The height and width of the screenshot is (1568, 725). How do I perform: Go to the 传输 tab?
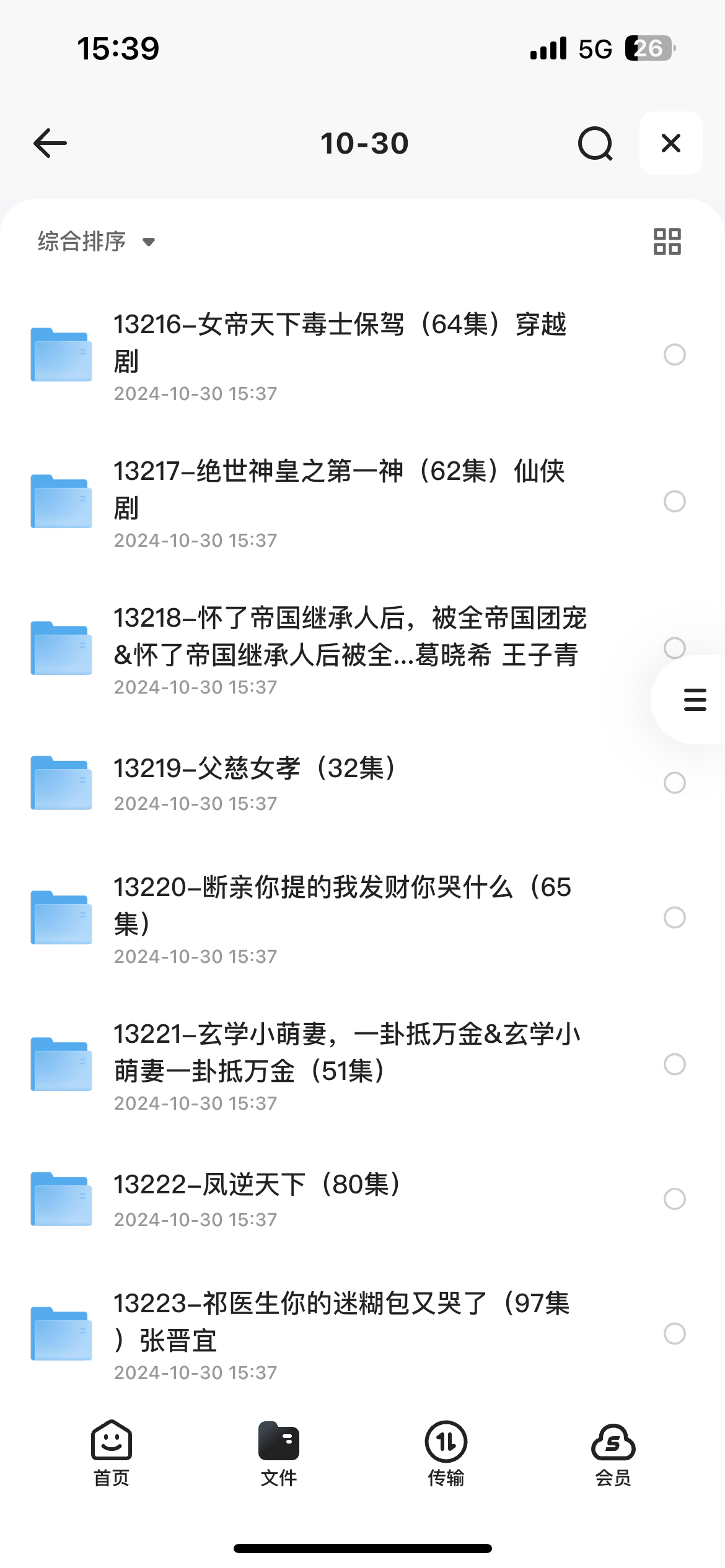tap(446, 1453)
